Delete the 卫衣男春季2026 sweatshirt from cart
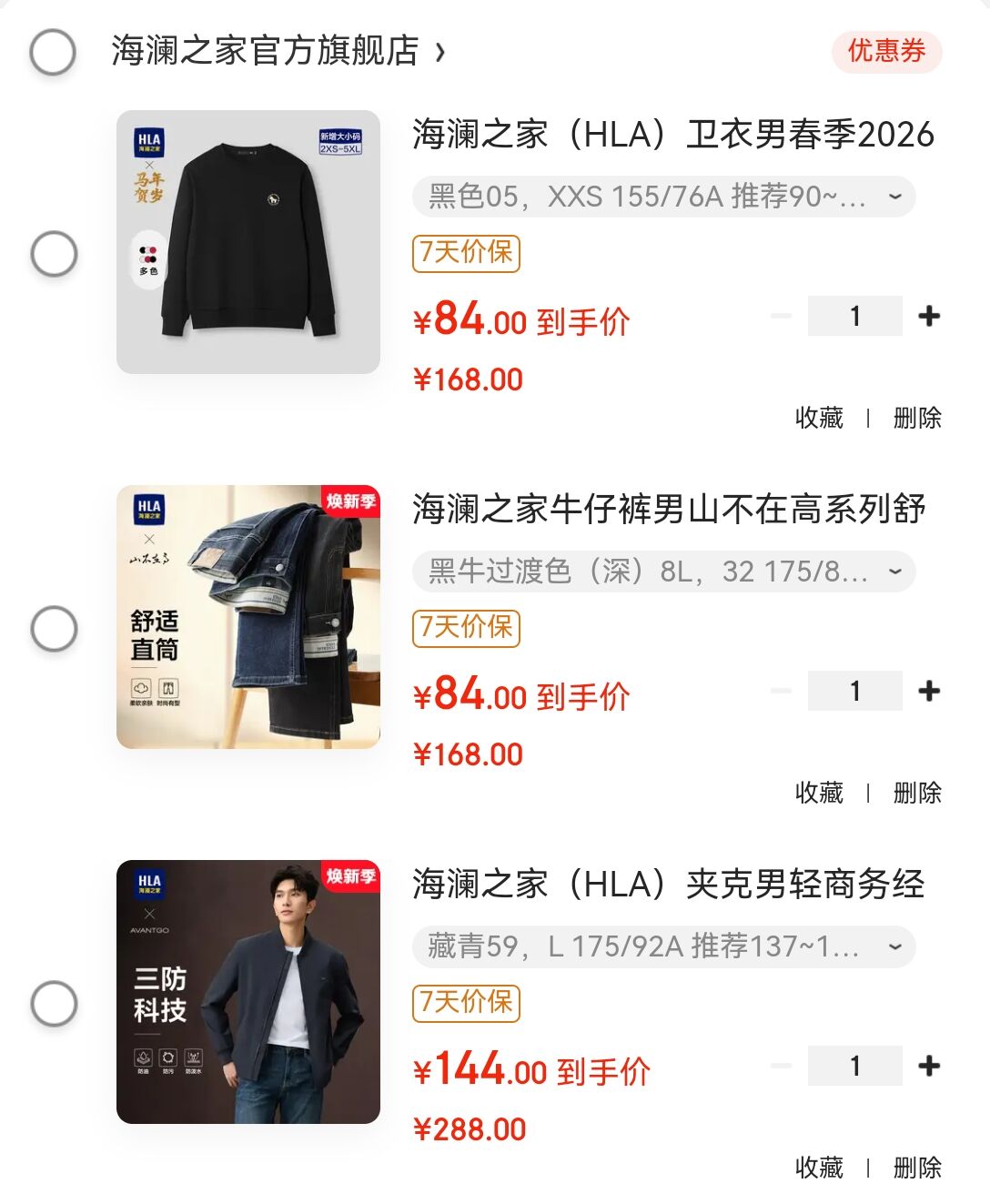This screenshot has width=990, height=1204. pos(917,419)
